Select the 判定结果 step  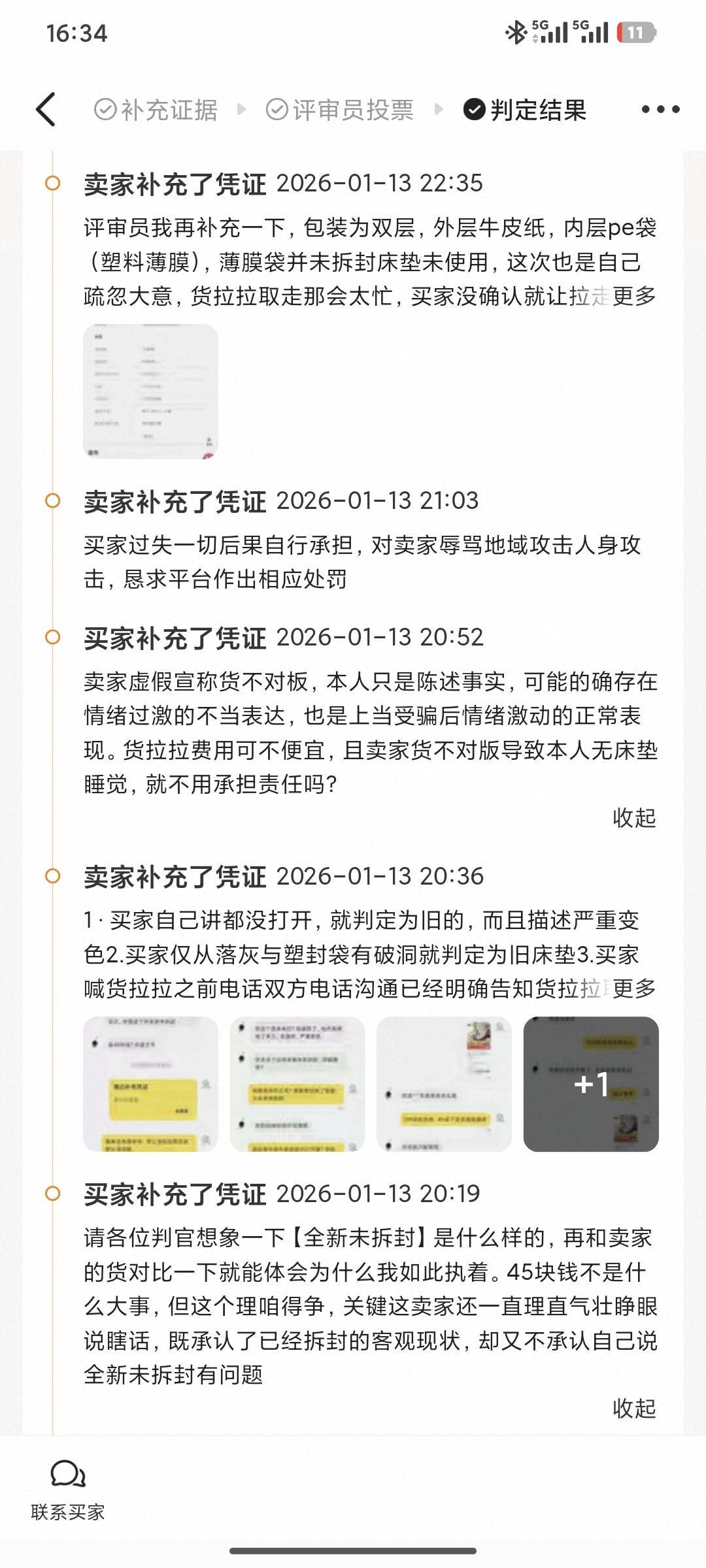(x=525, y=110)
